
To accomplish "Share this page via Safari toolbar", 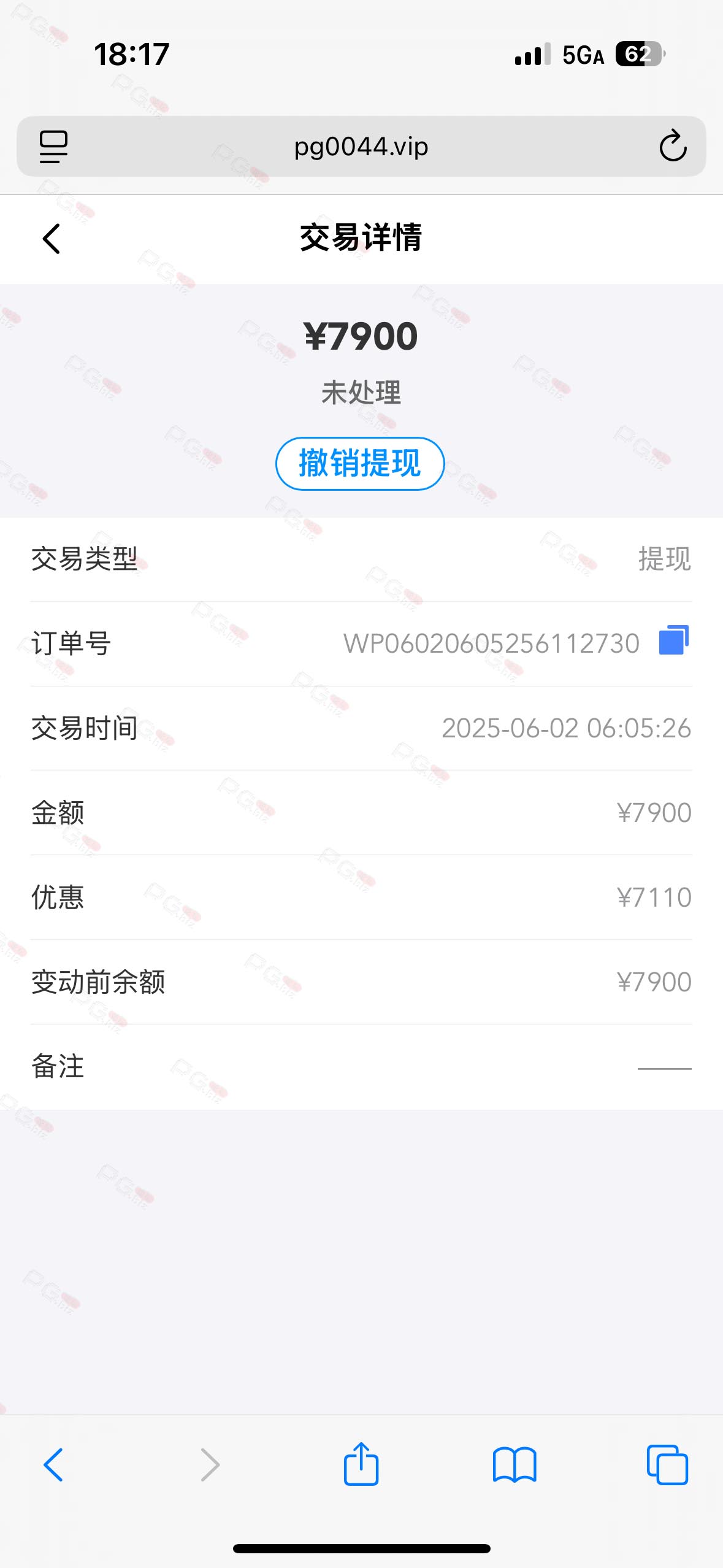I will click(361, 1463).
